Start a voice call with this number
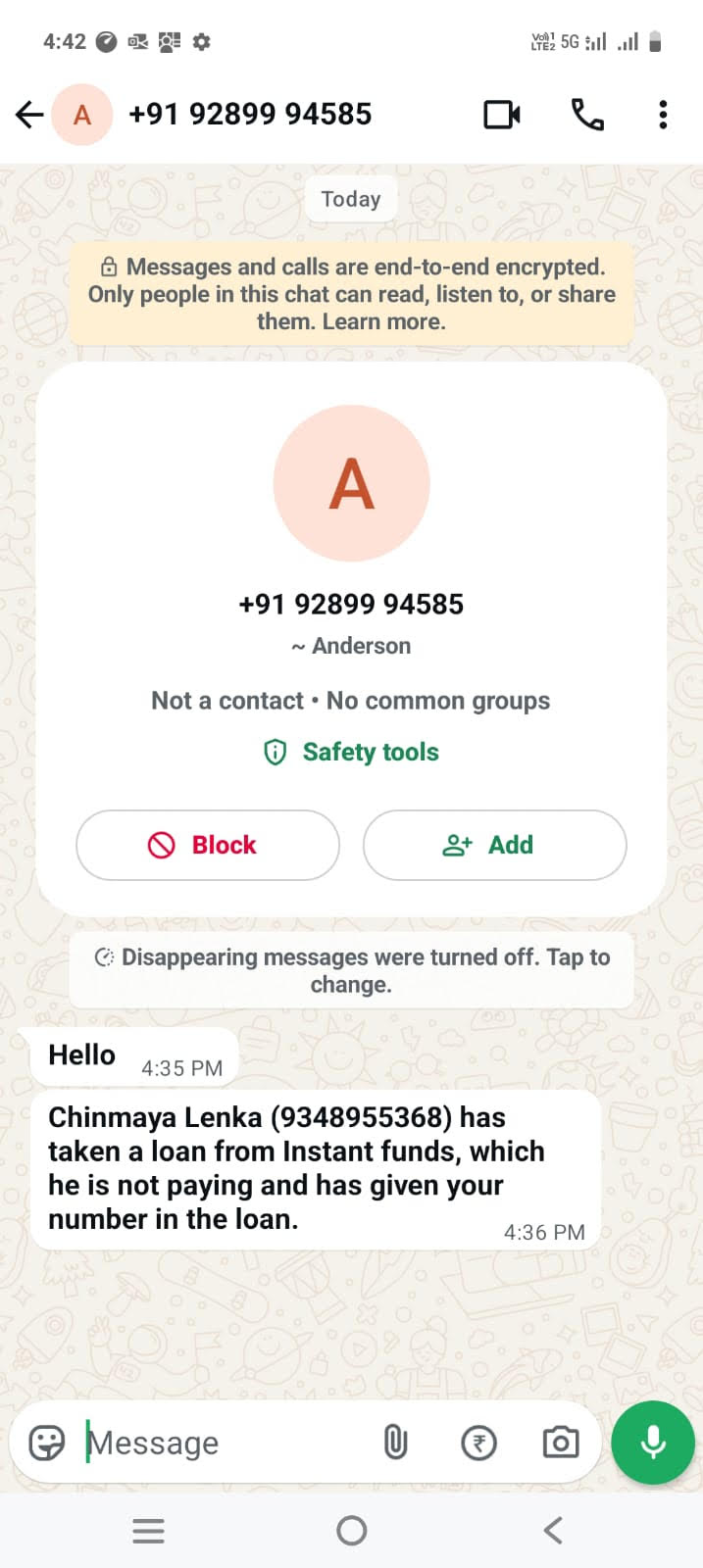The height and width of the screenshot is (1568, 703). point(587,115)
